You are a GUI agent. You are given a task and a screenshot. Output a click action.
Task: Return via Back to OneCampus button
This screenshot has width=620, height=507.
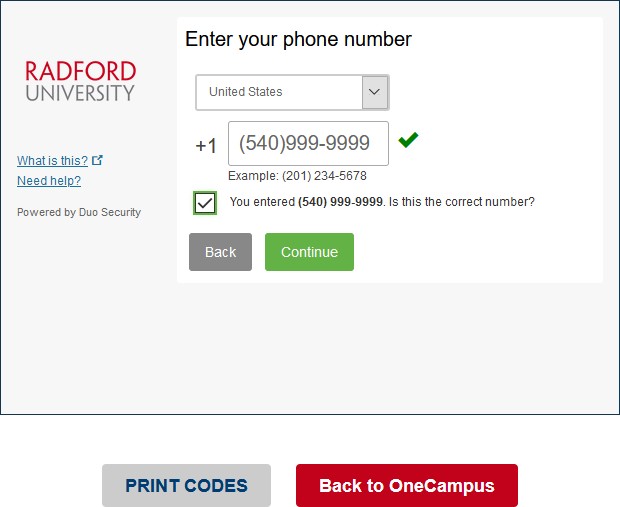coord(406,486)
